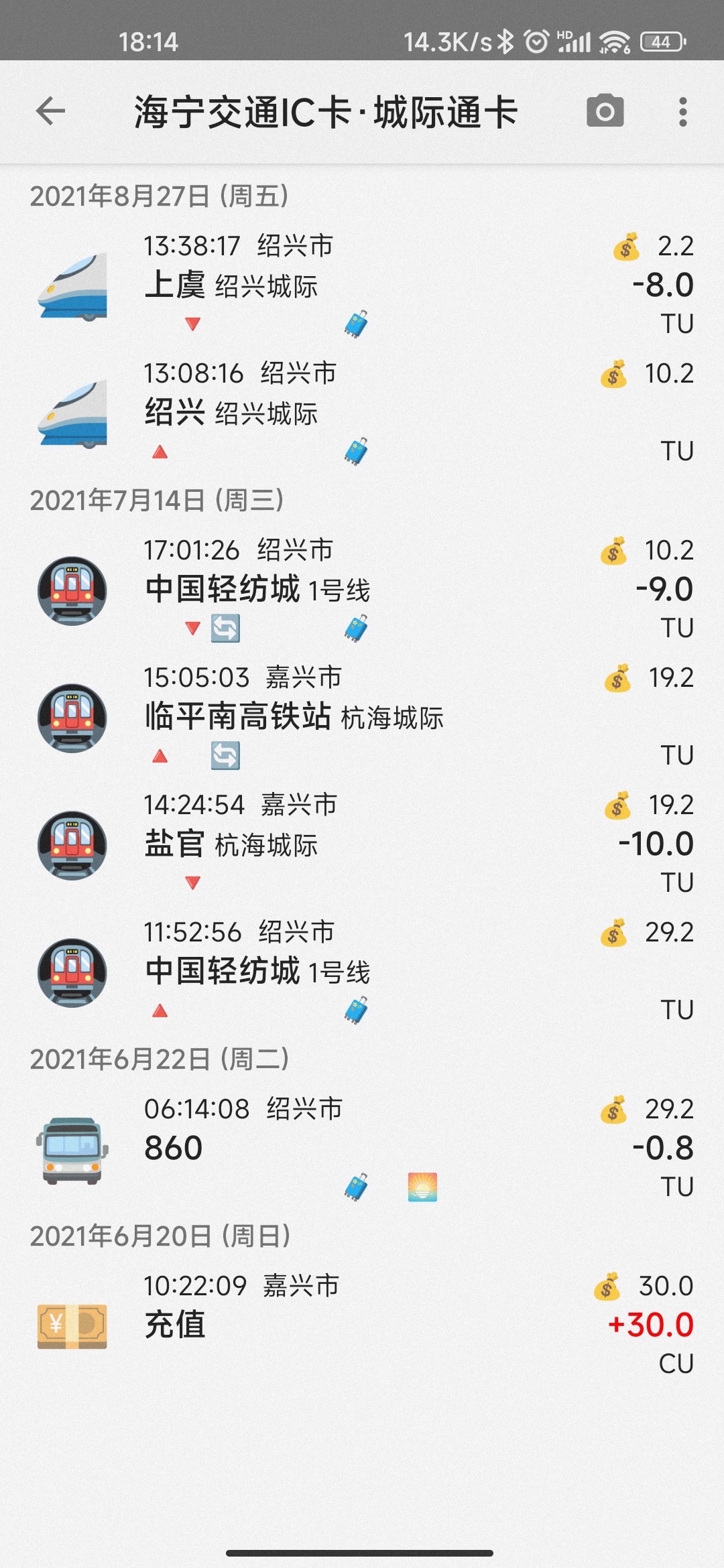Select the 临平南高铁站 entry record
Screen dimensions: 724x1568
tap(362, 716)
